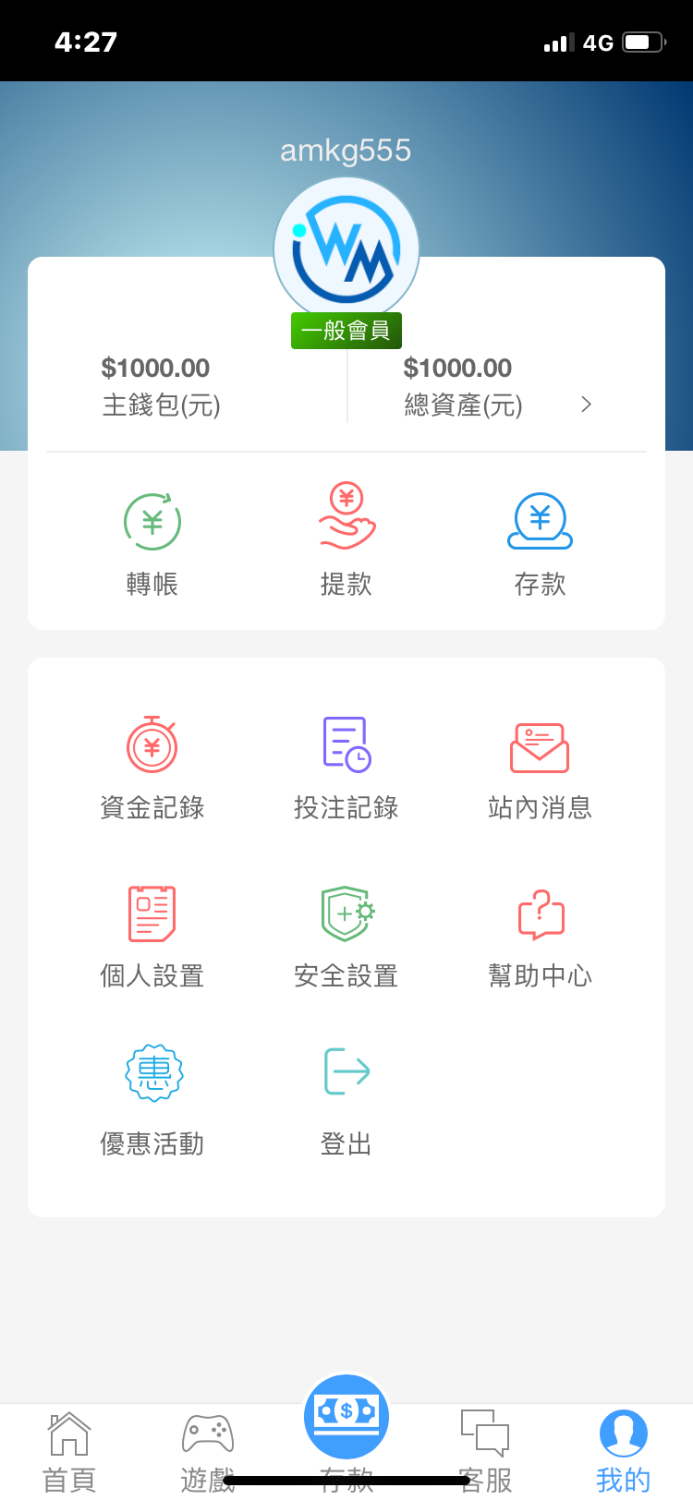
Task: Switch to the 首頁 home tab
Action: [69, 1450]
